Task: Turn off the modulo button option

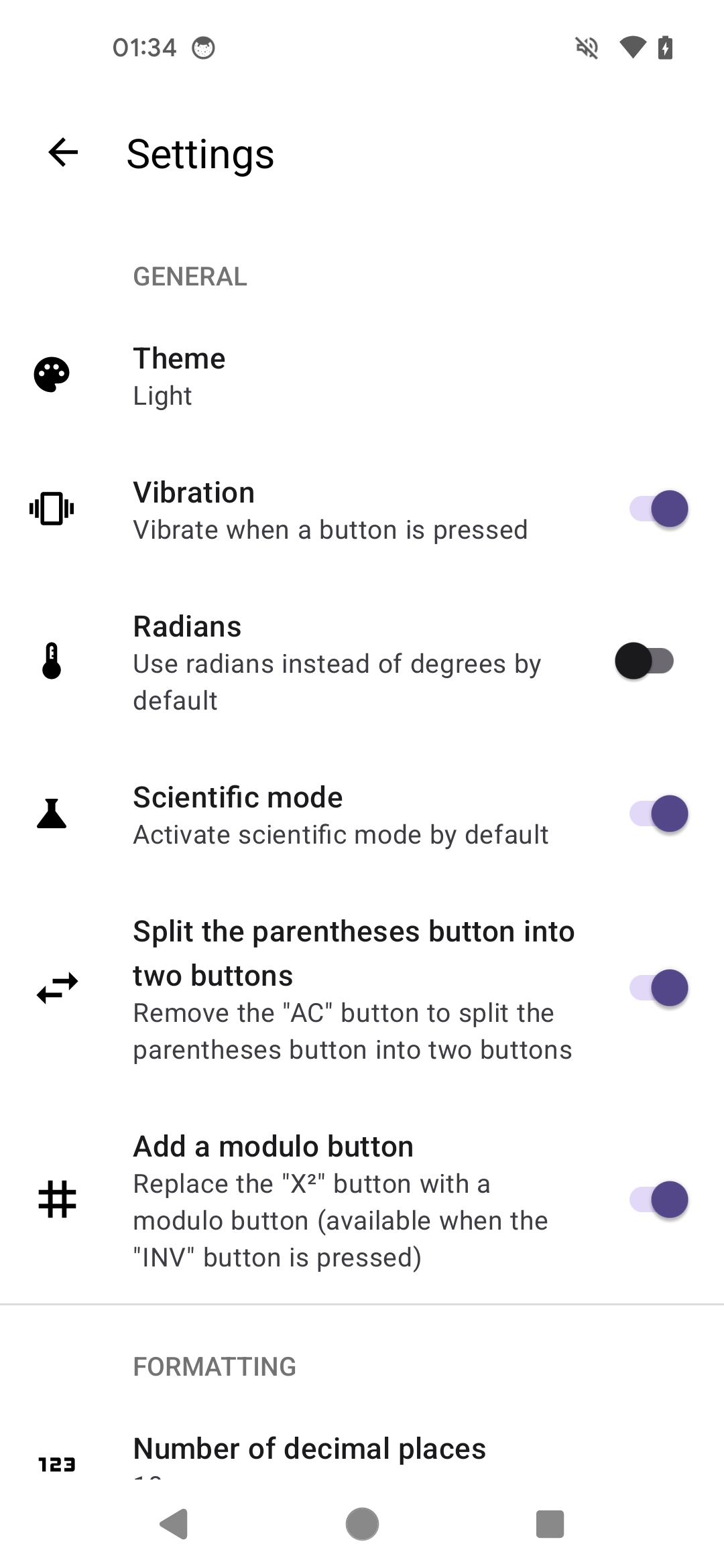Action: pyautogui.click(x=658, y=1200)
